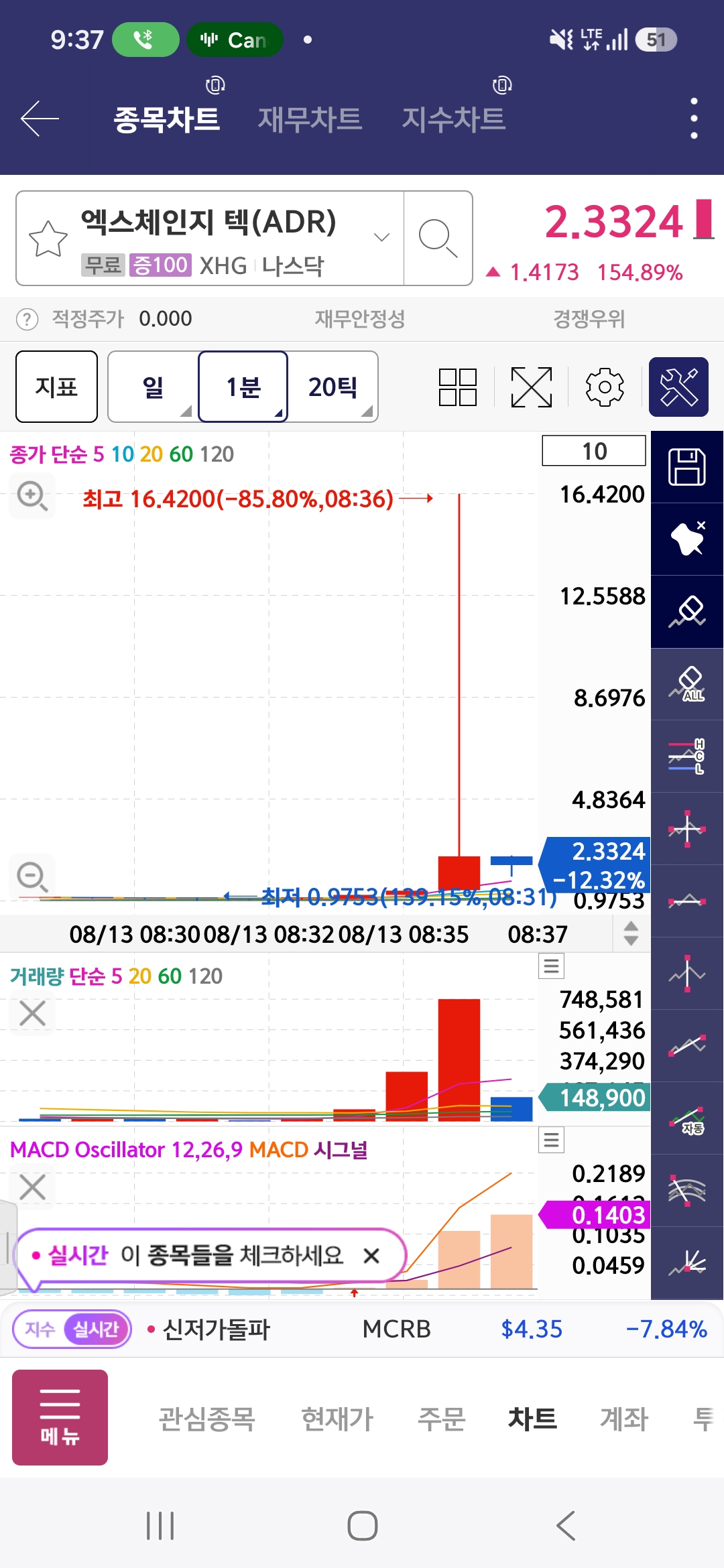Remove the 거래량 volume panel
The height and width of the screenshot is (1568, 724).
tap(32, 1013)
